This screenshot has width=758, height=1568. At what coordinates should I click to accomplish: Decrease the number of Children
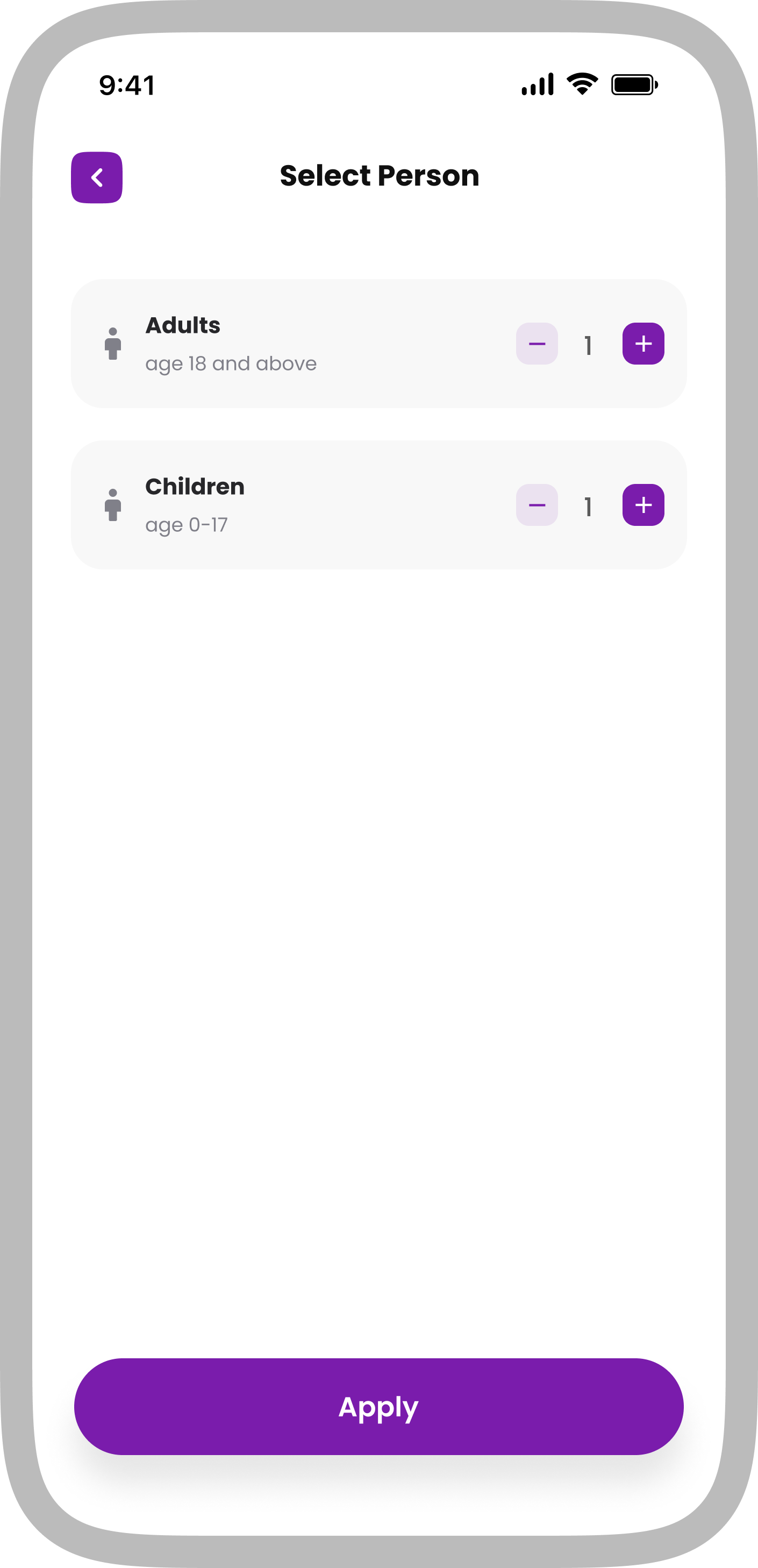coord(537,505)
